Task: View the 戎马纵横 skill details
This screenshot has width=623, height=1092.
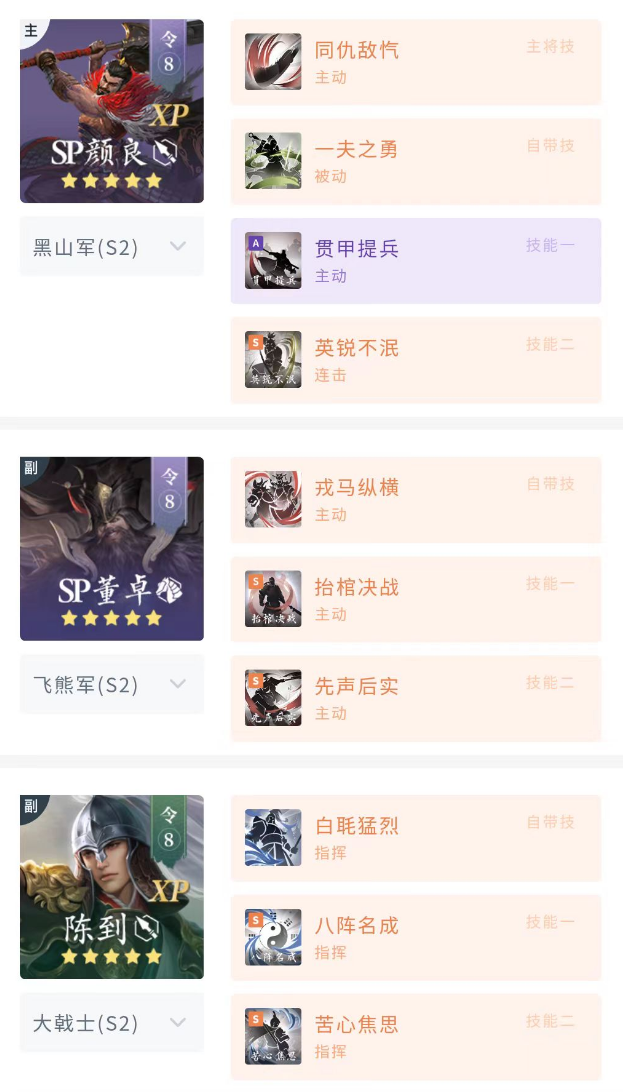Action: [416, 500]
